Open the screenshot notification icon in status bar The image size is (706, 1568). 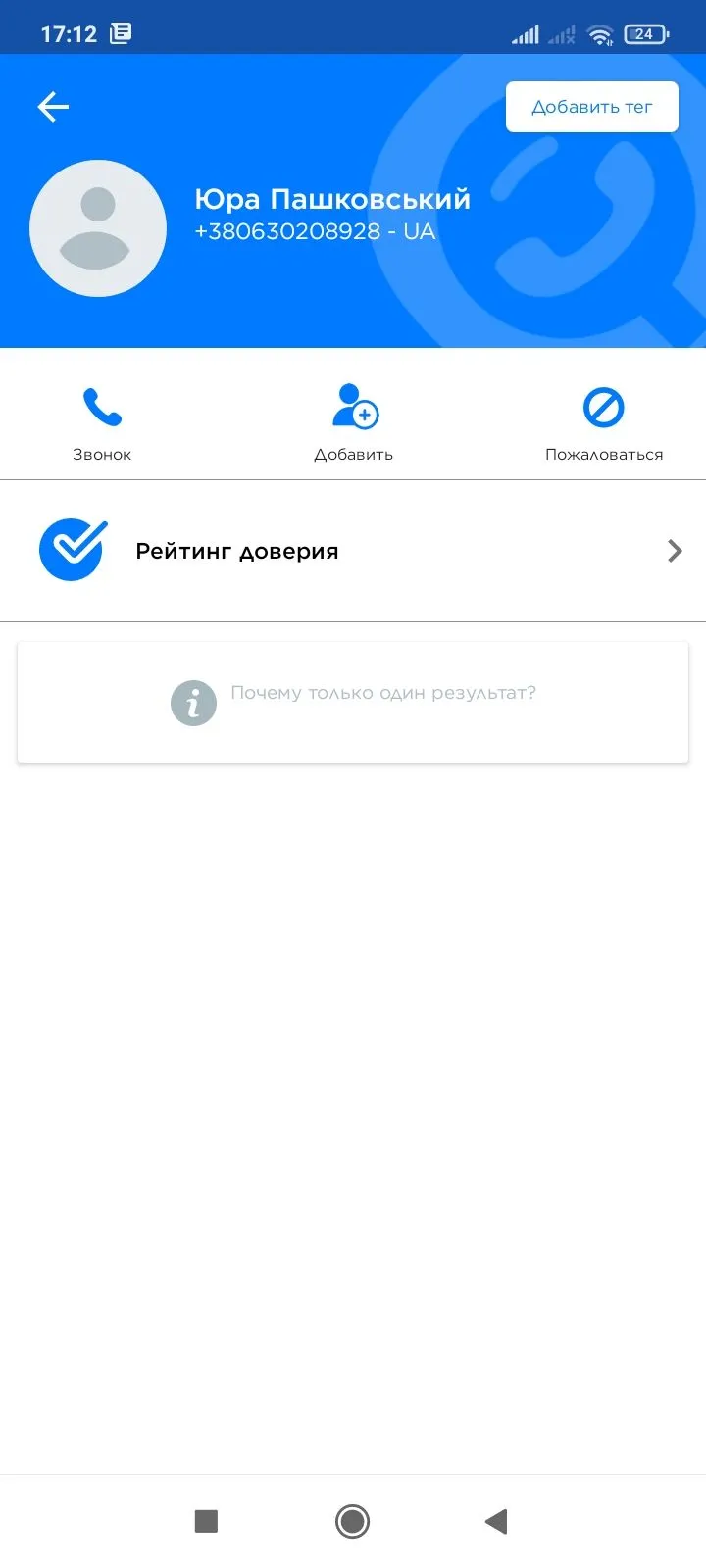[120, 32]
